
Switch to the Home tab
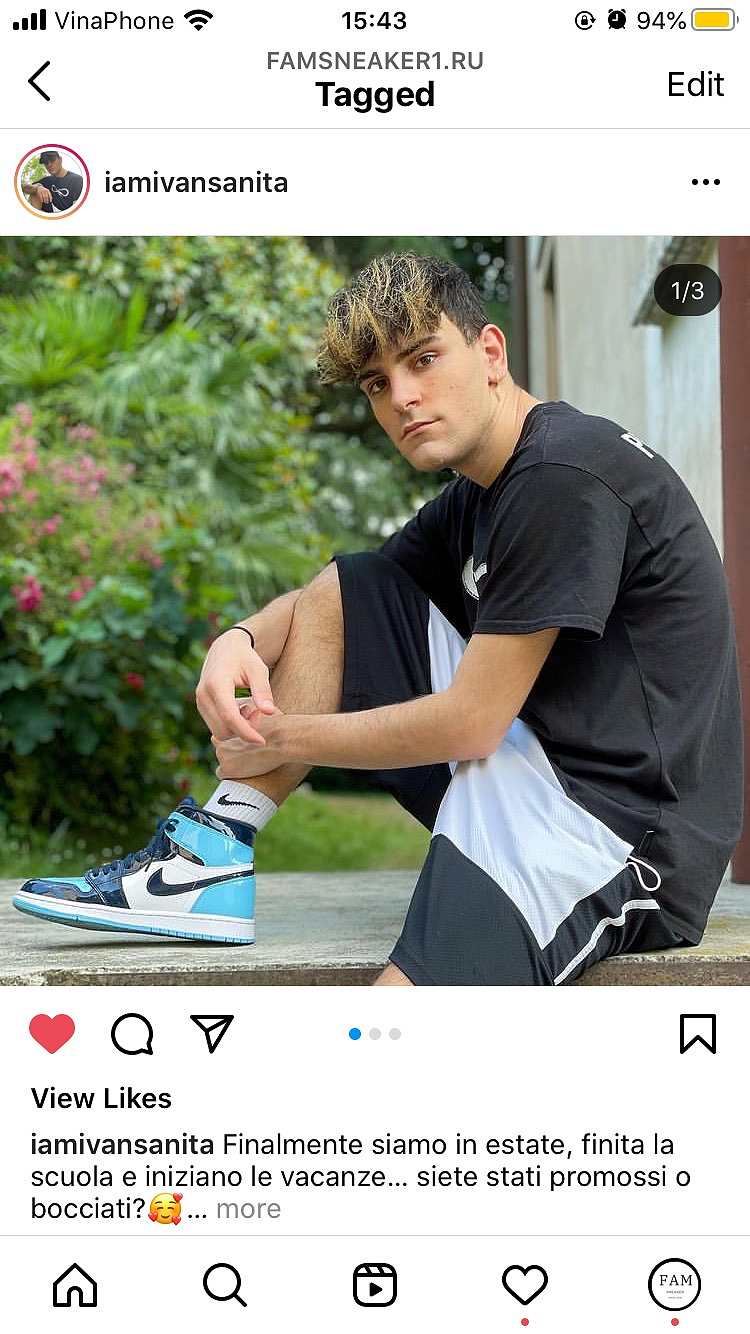[x=75, y=1285]
